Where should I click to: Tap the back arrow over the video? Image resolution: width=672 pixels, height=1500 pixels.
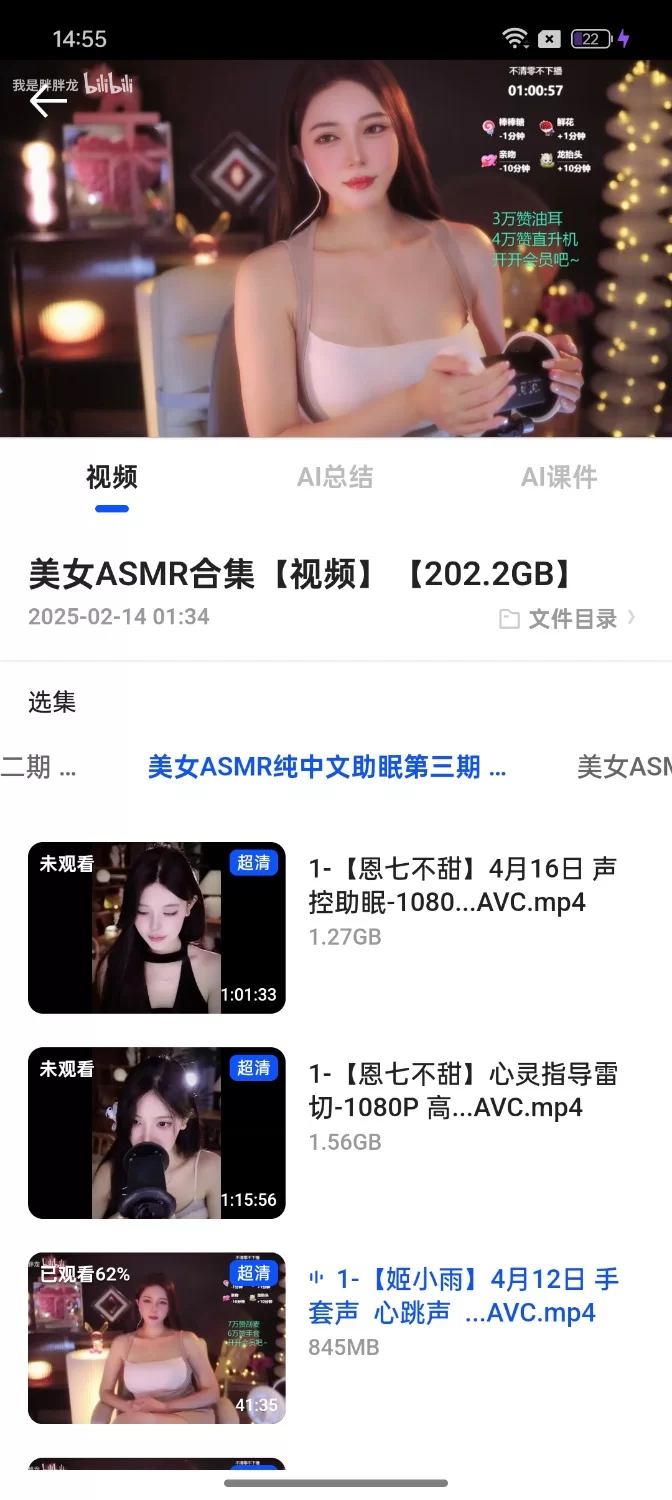click(x=47, y=101)
